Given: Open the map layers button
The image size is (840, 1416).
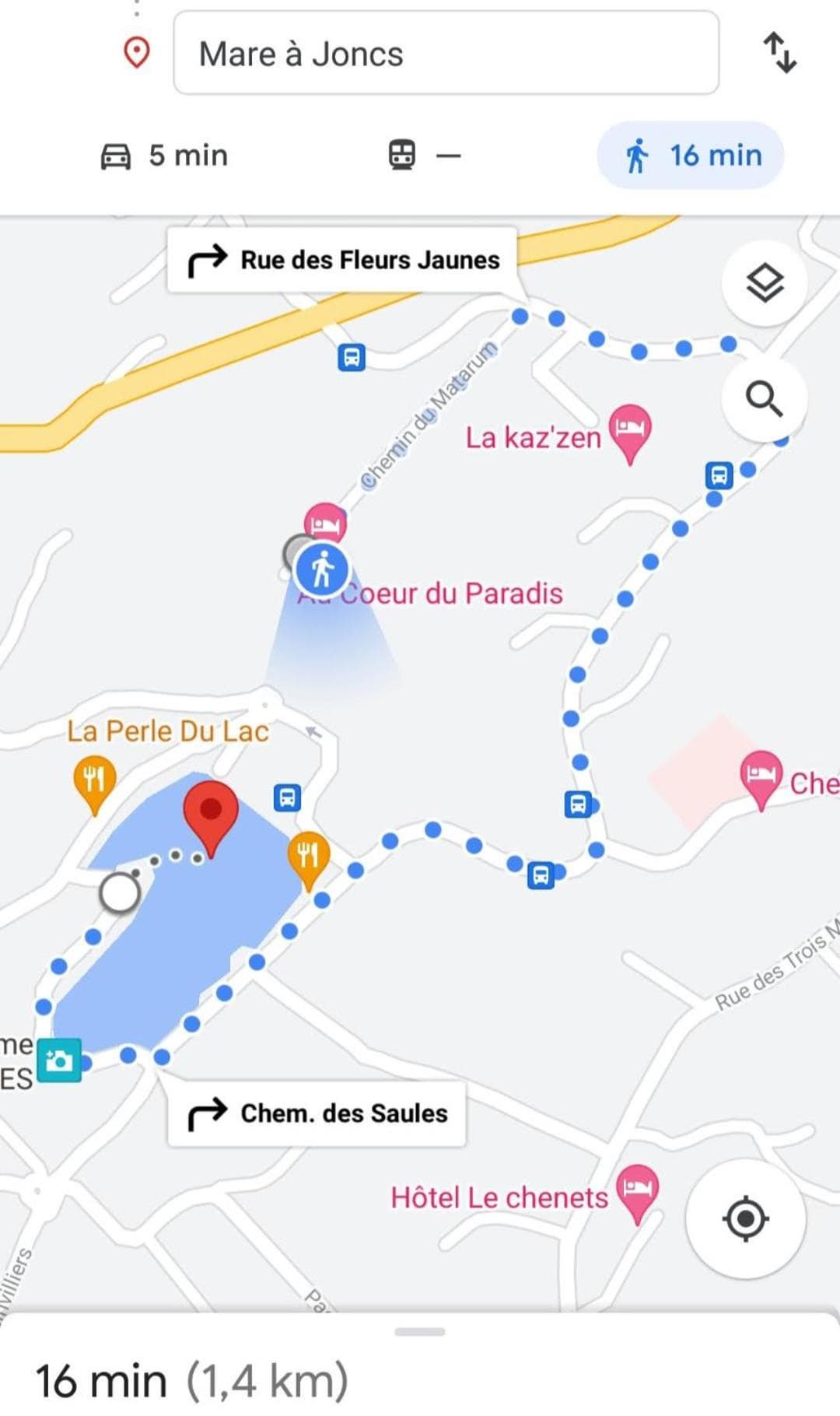Looking at the screenshot, I should (x=765, y=282).
